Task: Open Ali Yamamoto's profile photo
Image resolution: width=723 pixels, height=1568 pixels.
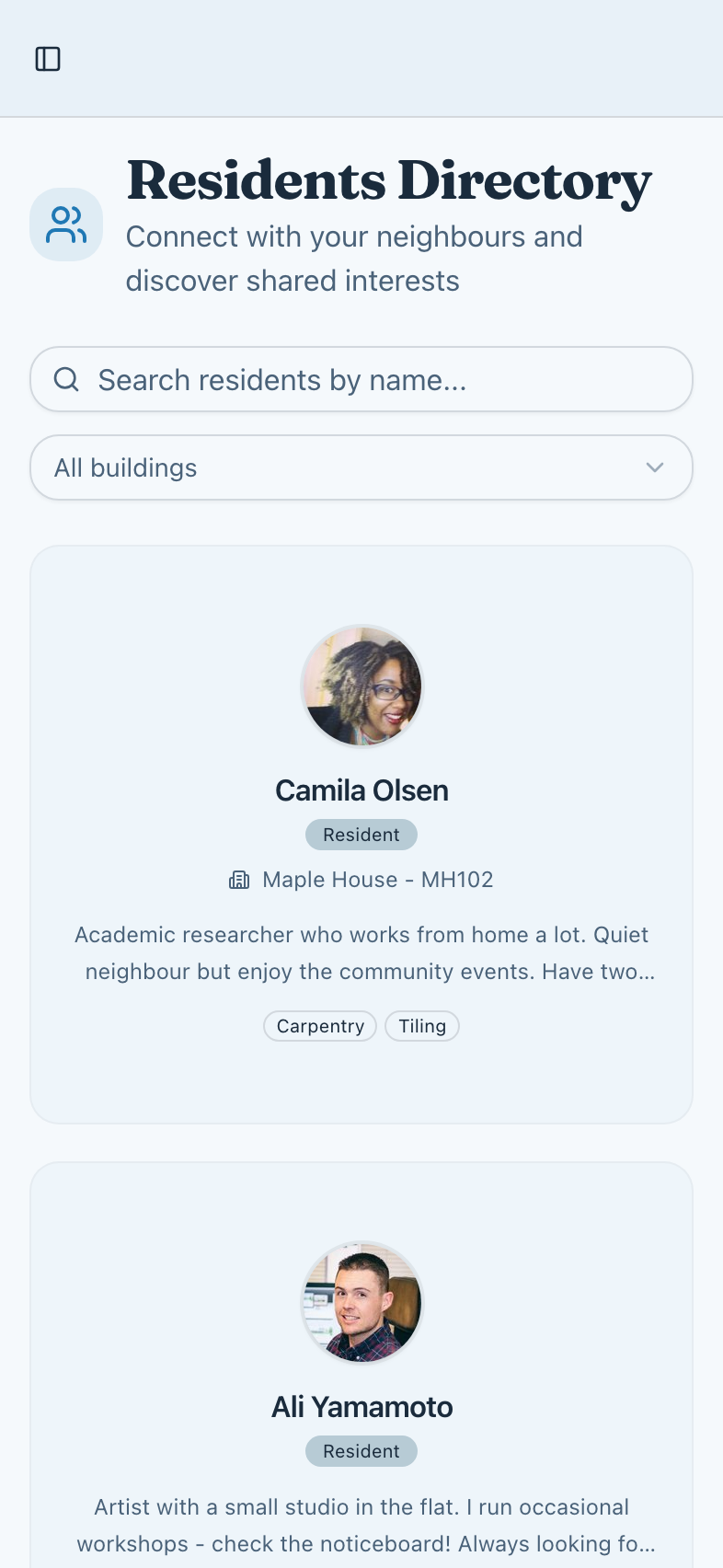Action: 361,1302
